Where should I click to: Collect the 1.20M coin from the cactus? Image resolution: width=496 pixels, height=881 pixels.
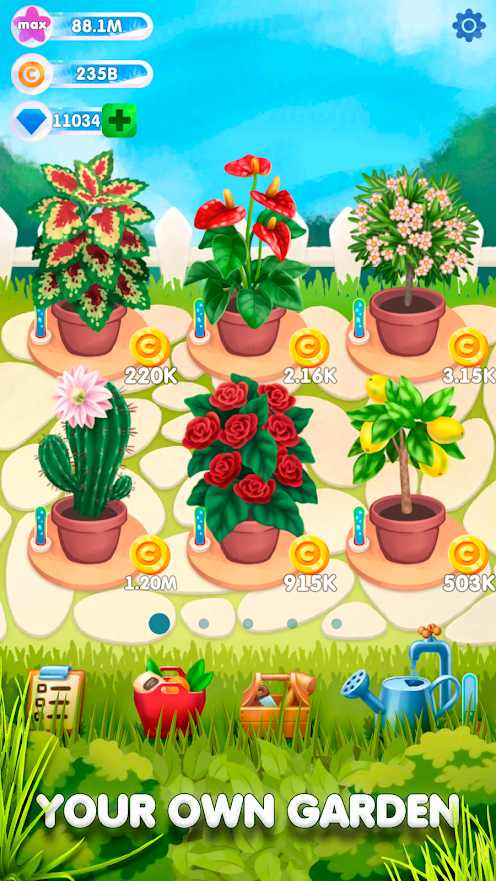click(x=149, y=555)
